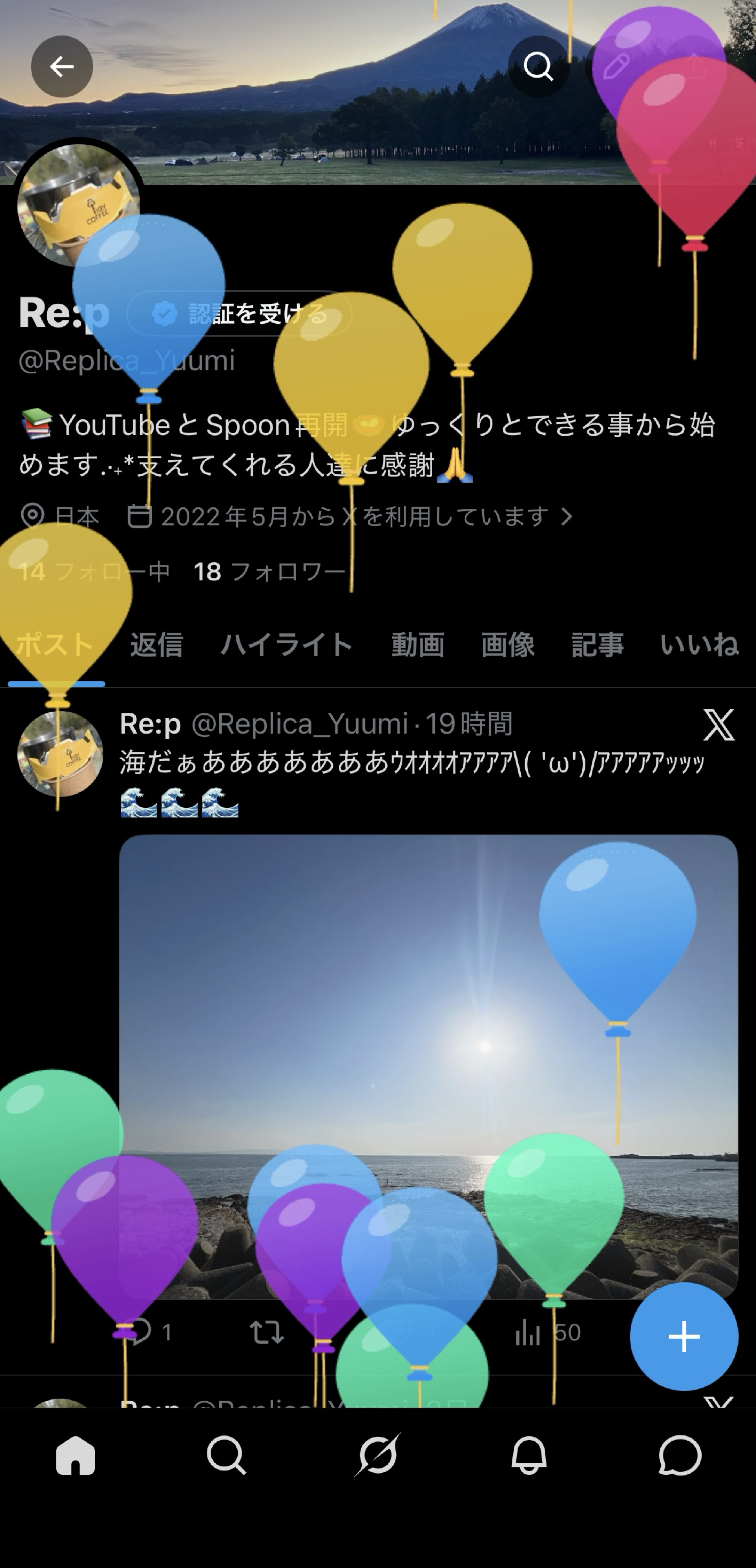Compose a new post with plus button
Screen dimensions: 756x1568
click(x=684, y=1337)
